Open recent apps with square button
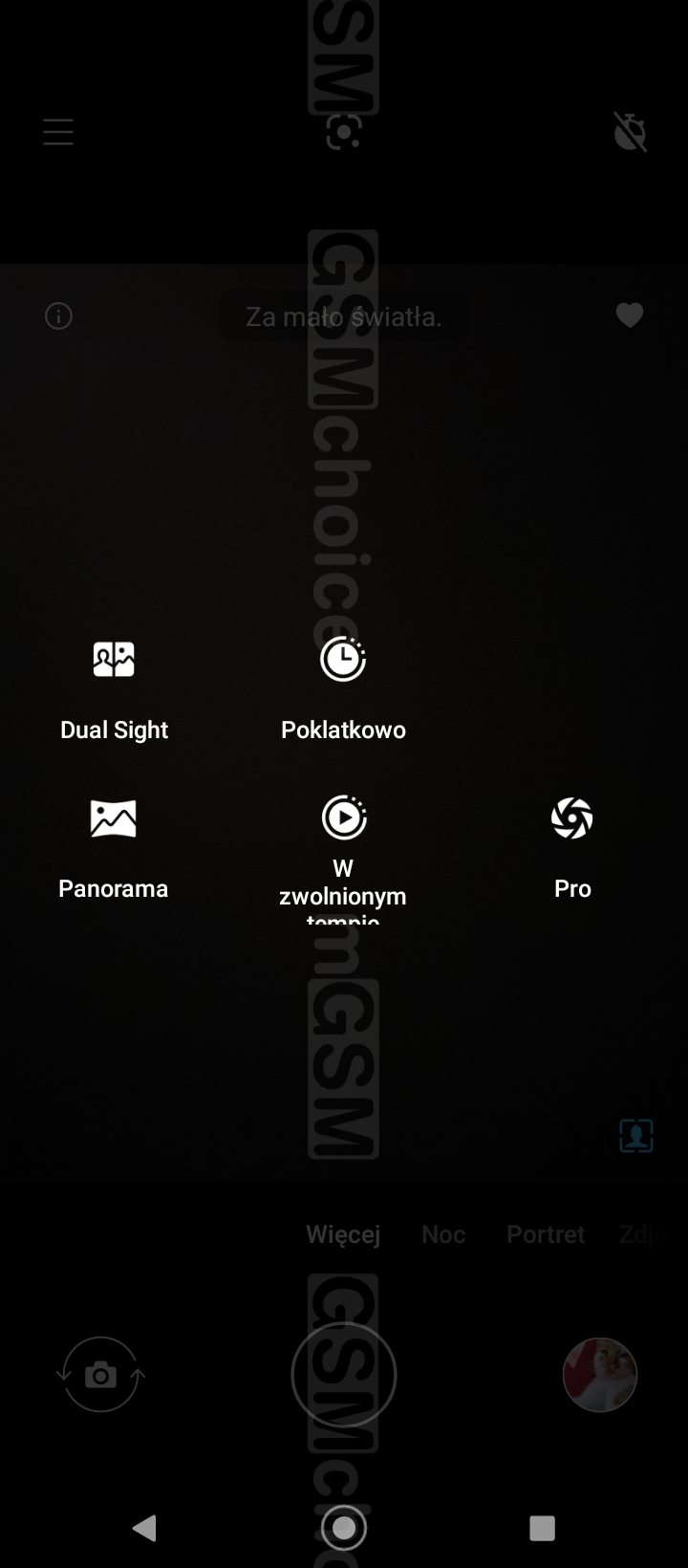Image resolution: width=688 pixels, height=1568 pixels. [542, 1528]
